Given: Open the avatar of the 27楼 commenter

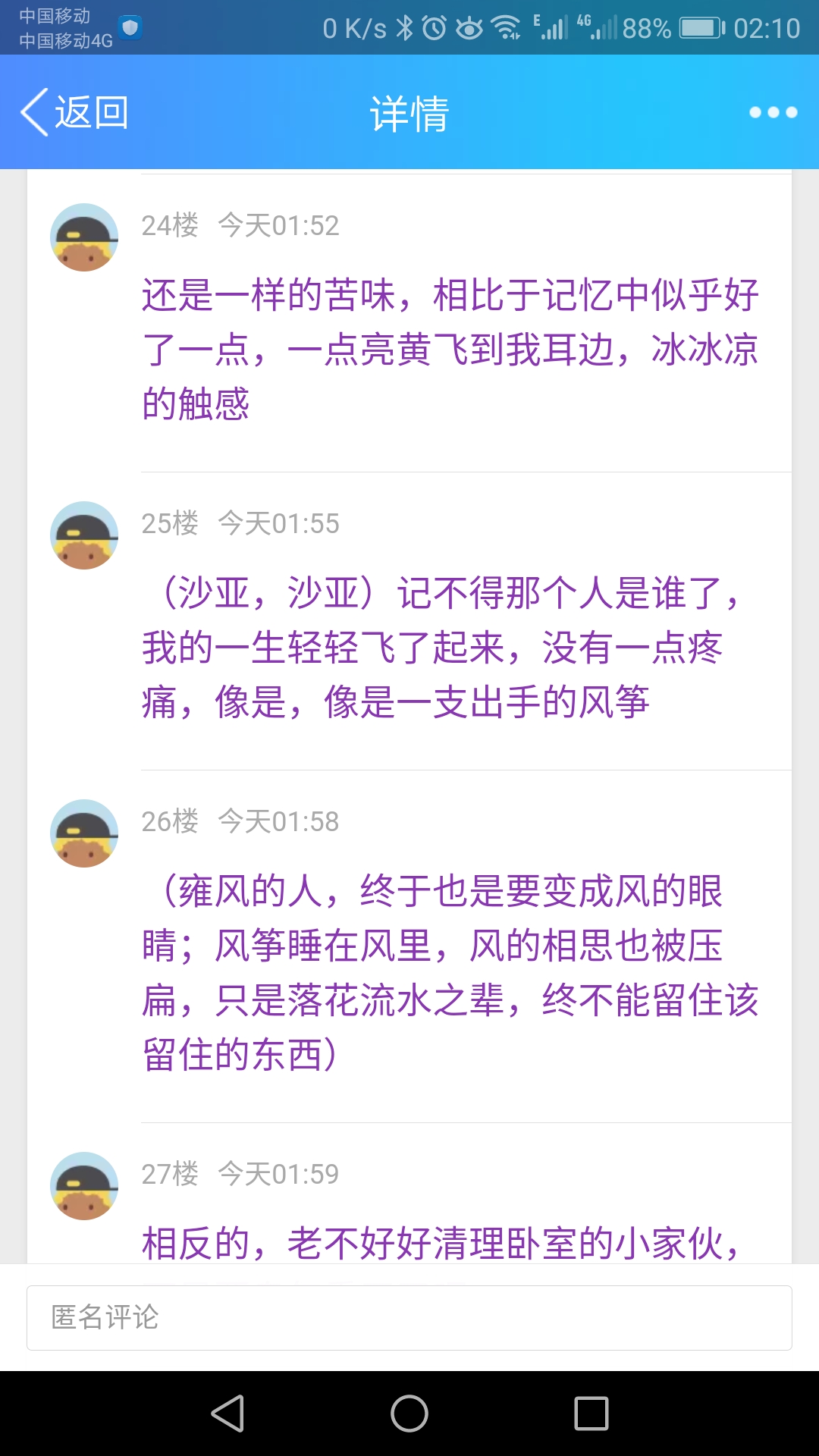Looking at the screenshot, I should tap(84, 1186).
